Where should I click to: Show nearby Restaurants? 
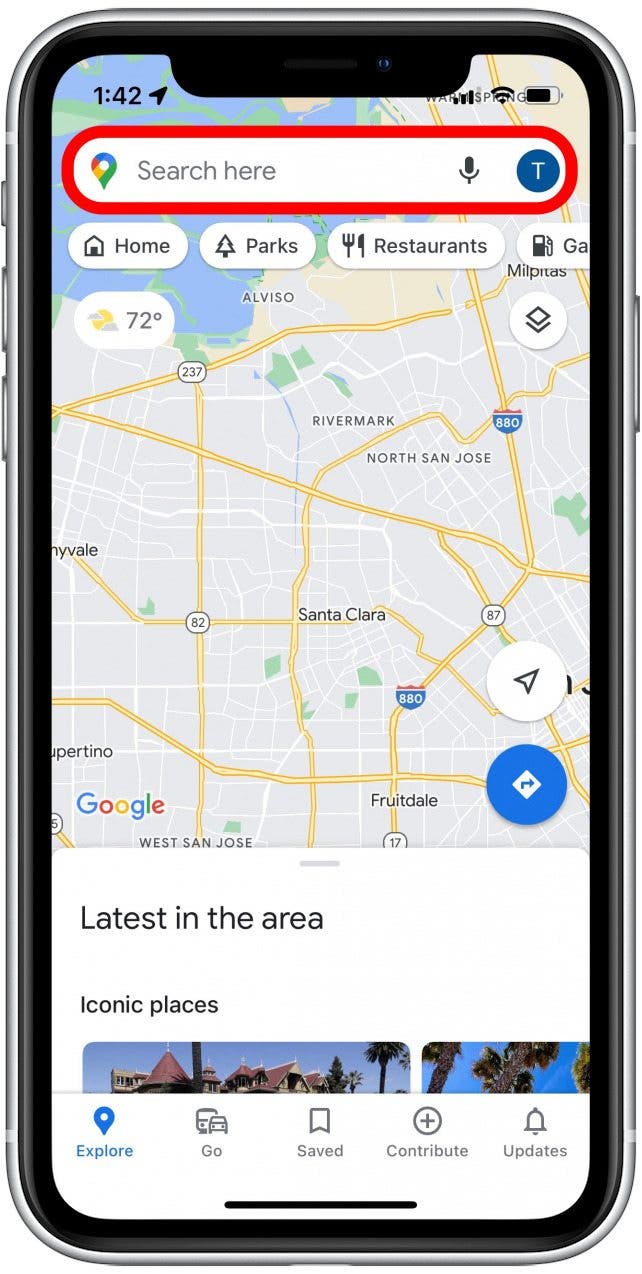pos(415,246)
